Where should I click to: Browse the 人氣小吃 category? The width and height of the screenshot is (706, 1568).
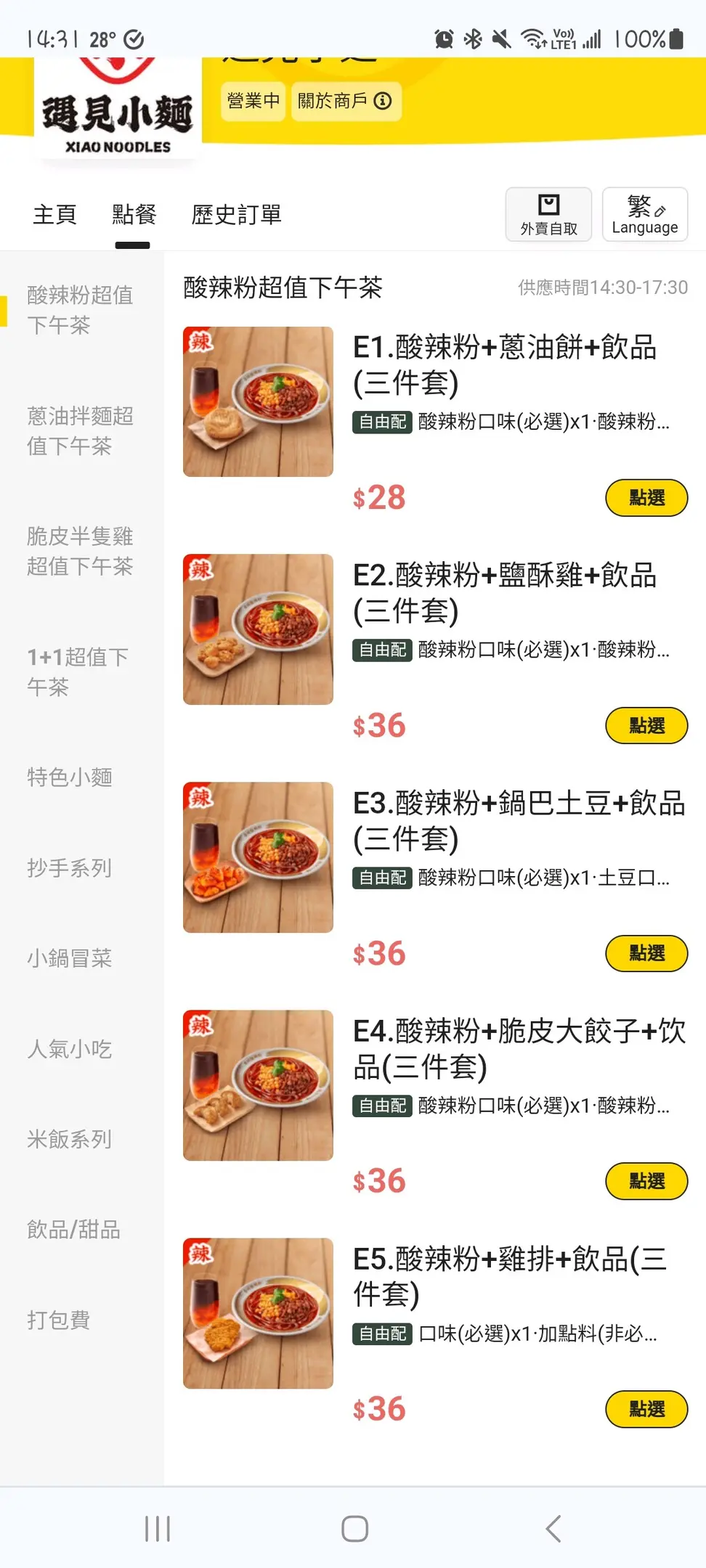pyautogui.click(x=70, y=1049)
